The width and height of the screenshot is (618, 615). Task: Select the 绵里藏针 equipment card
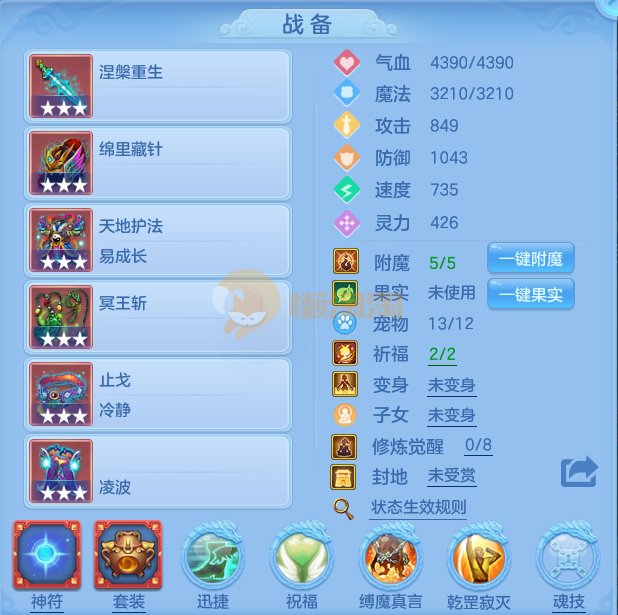(x=158, y=163)
